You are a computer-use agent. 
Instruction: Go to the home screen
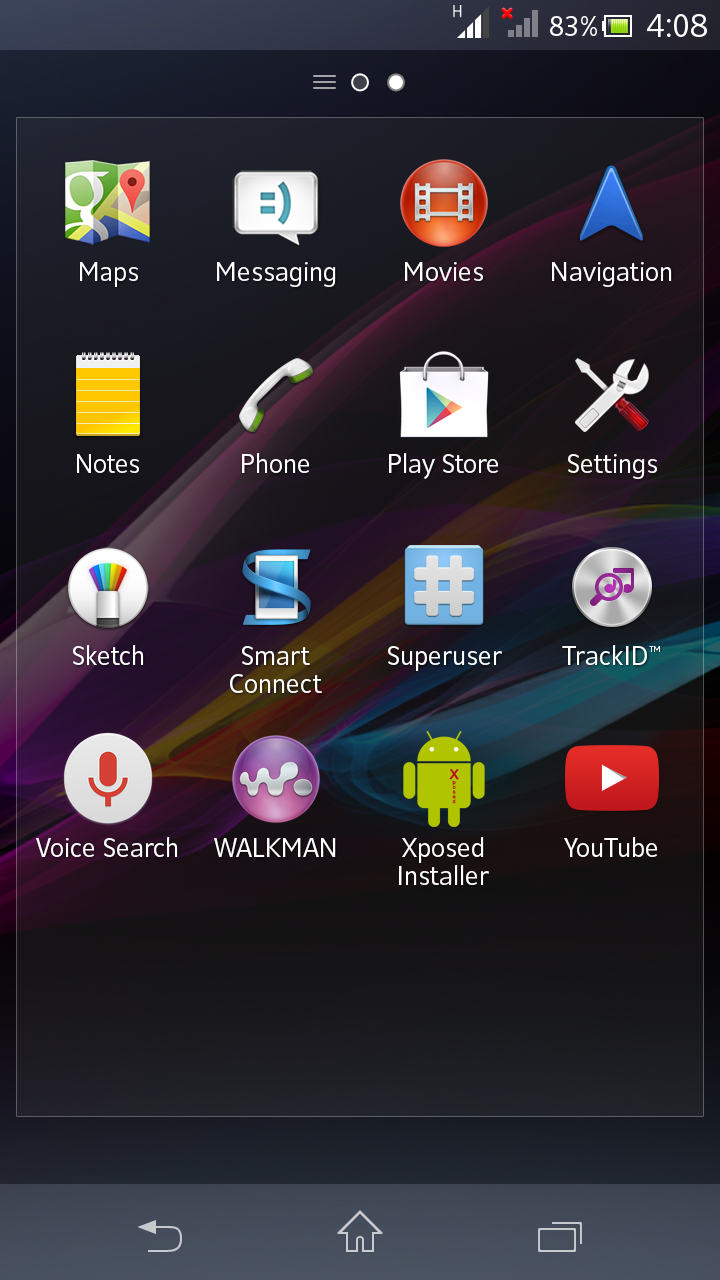click(360, 1232)
